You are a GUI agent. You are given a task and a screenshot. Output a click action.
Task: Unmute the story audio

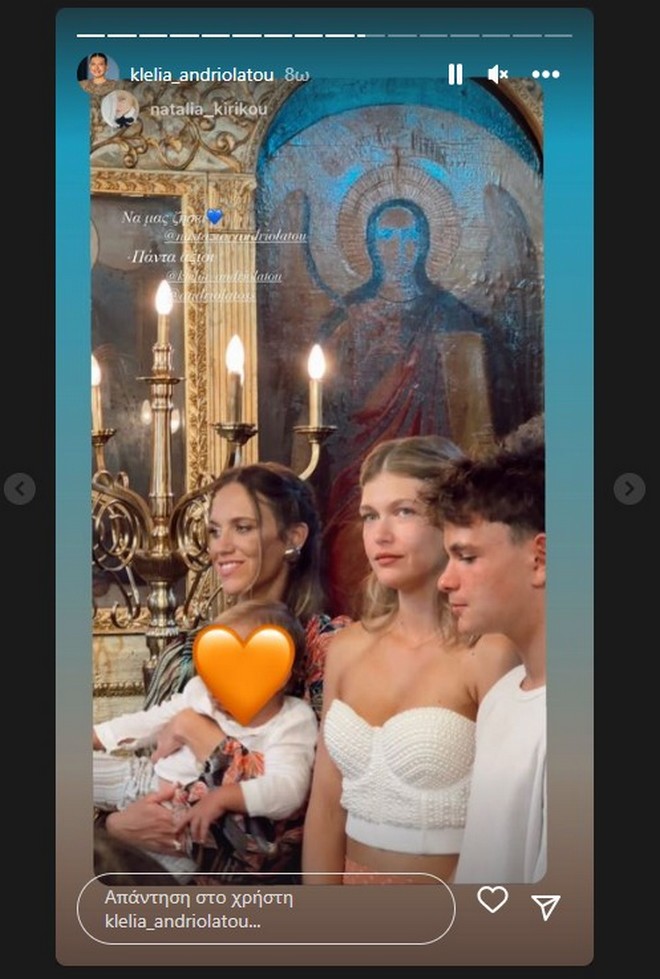pyautogui.click(x=498, y=74)
